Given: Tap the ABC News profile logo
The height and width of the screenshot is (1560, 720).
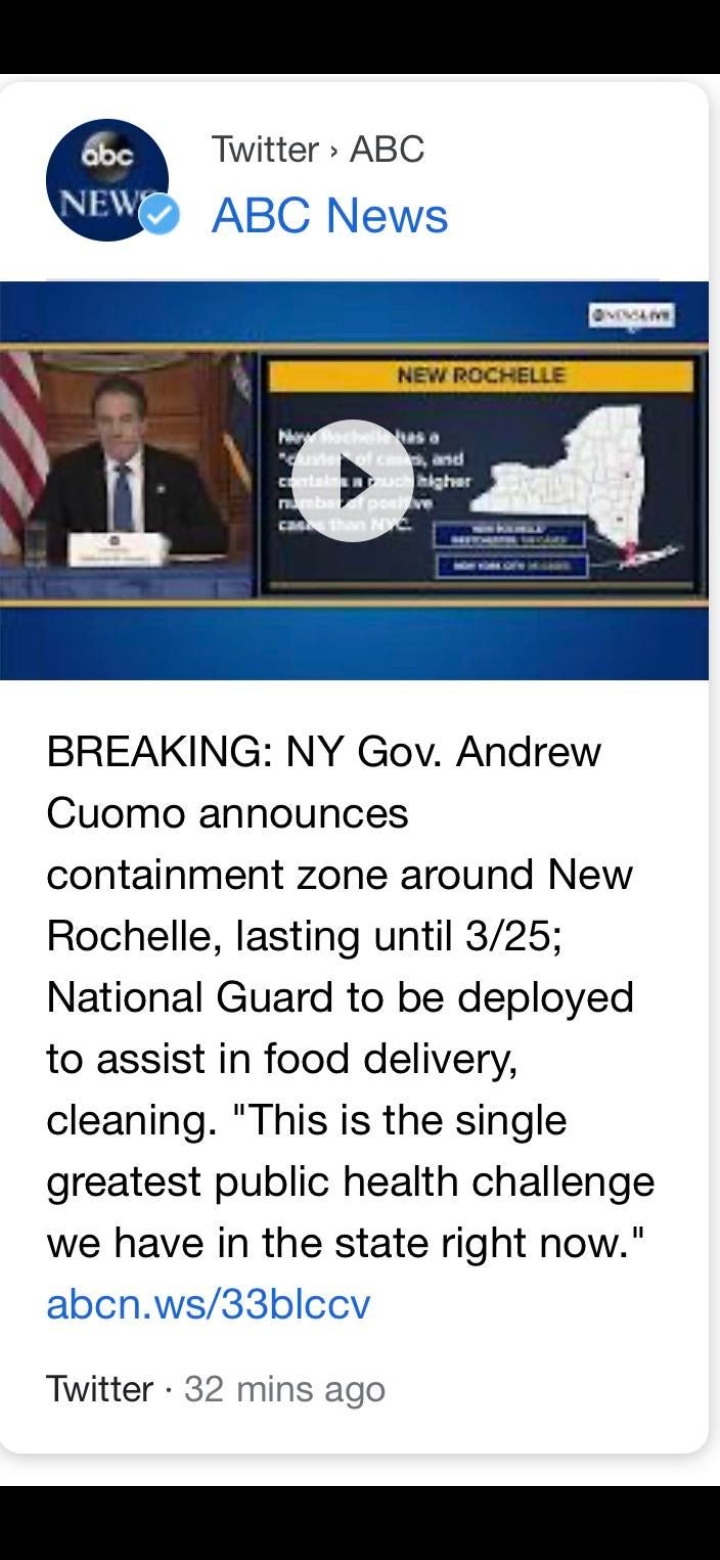Looking at the screenshot, I should tap(108, 180).
